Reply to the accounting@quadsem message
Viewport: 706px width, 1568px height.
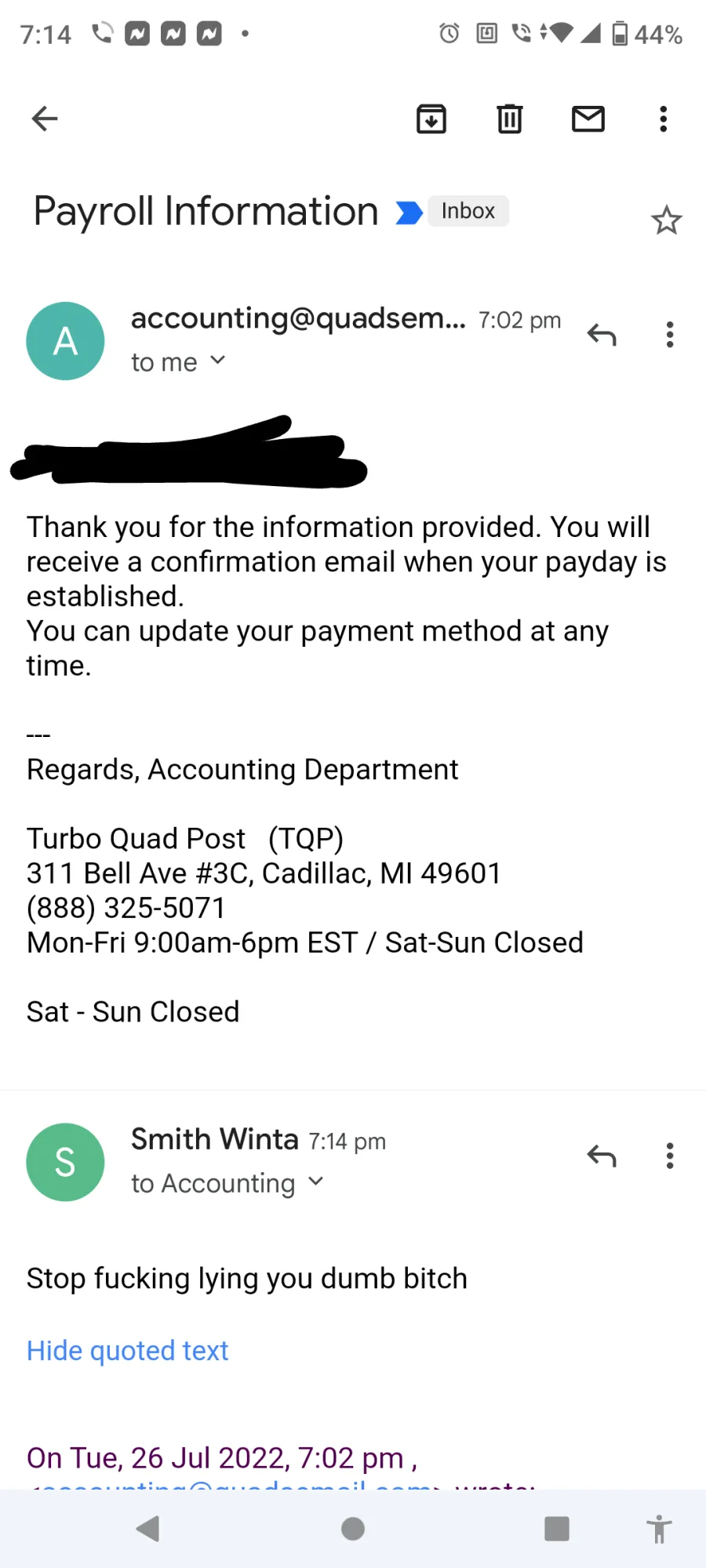pos(602,335)
